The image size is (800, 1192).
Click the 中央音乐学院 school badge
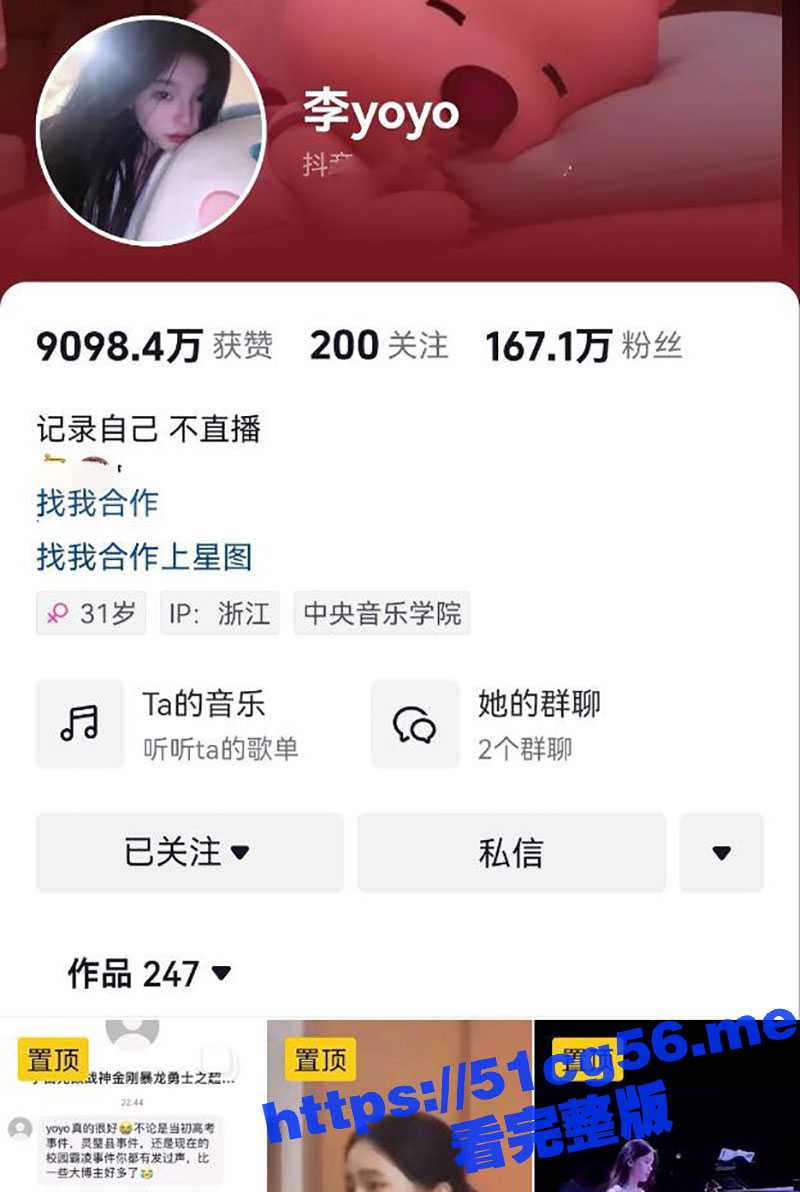382,613
